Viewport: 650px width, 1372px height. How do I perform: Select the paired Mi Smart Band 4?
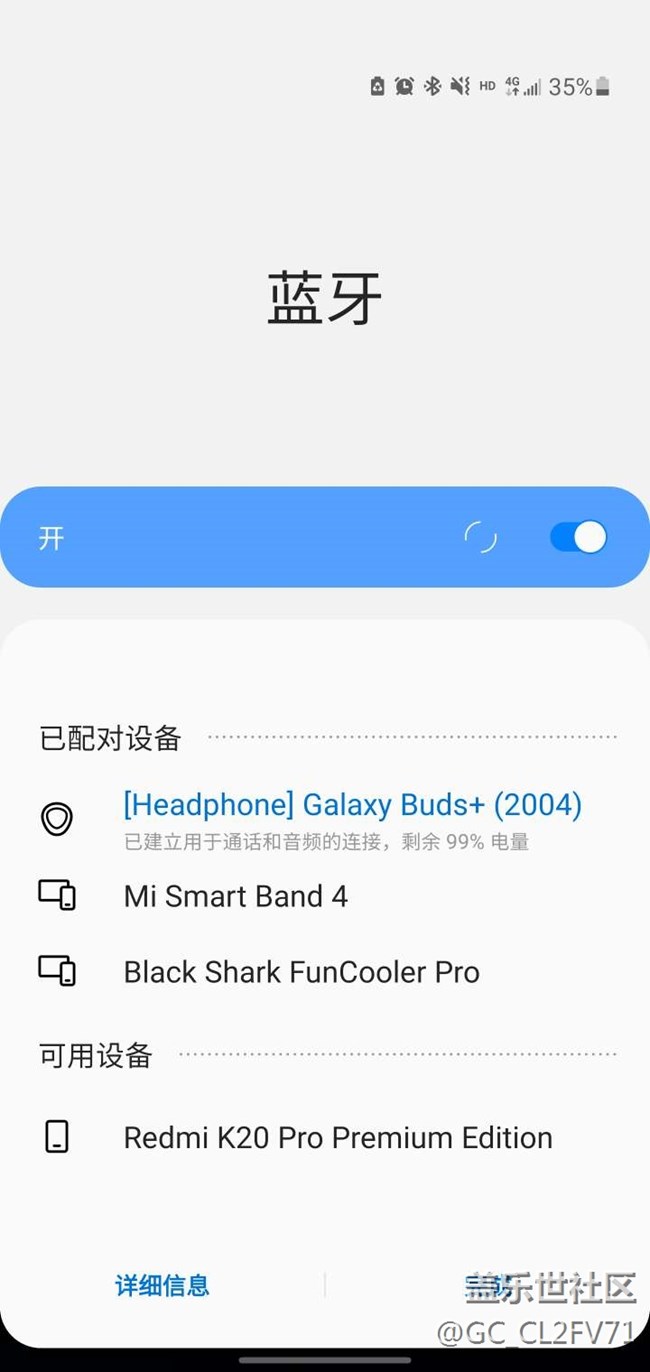(235, 896)
